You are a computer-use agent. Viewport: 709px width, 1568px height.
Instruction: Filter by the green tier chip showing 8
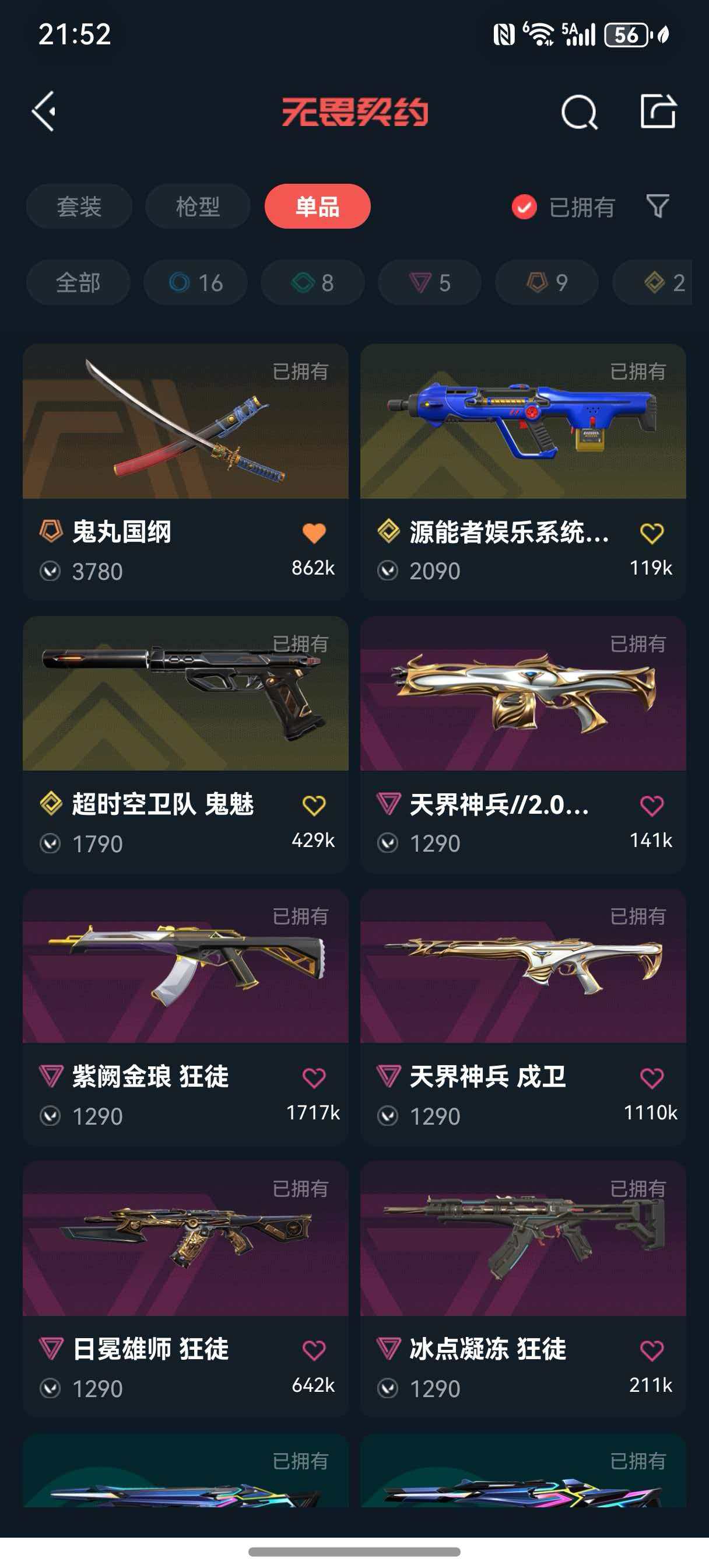(x=312, y=282)
